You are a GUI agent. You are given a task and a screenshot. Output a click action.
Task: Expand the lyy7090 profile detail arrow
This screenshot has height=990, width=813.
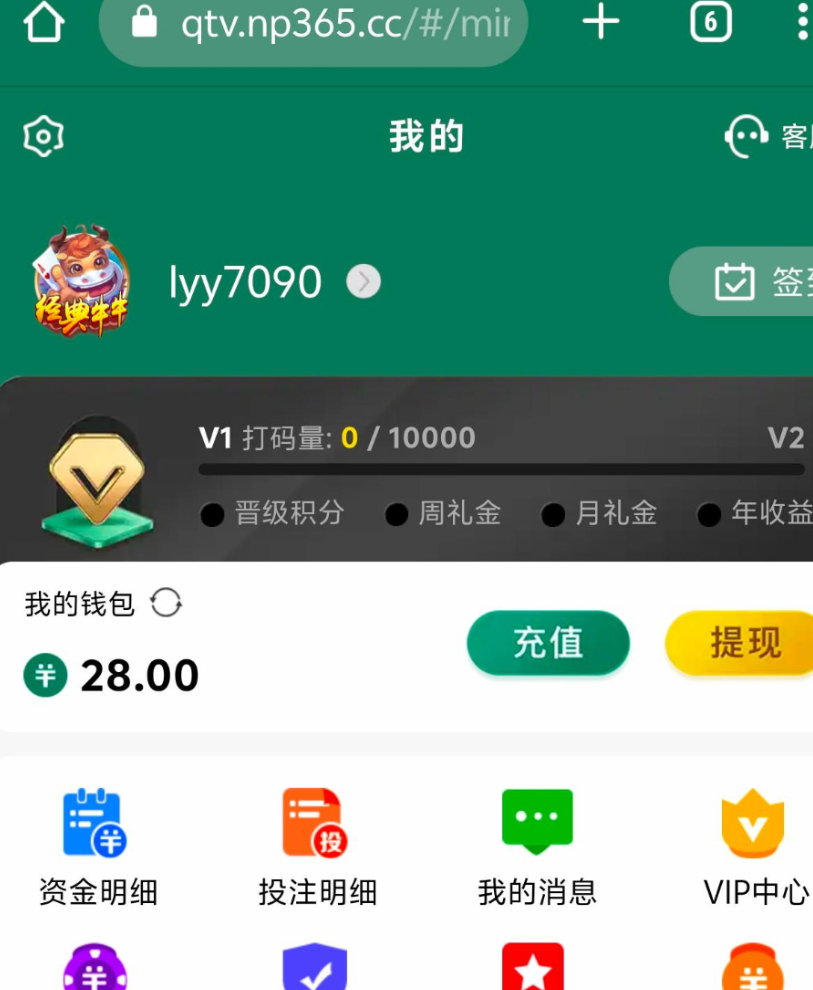pos(363,282)
